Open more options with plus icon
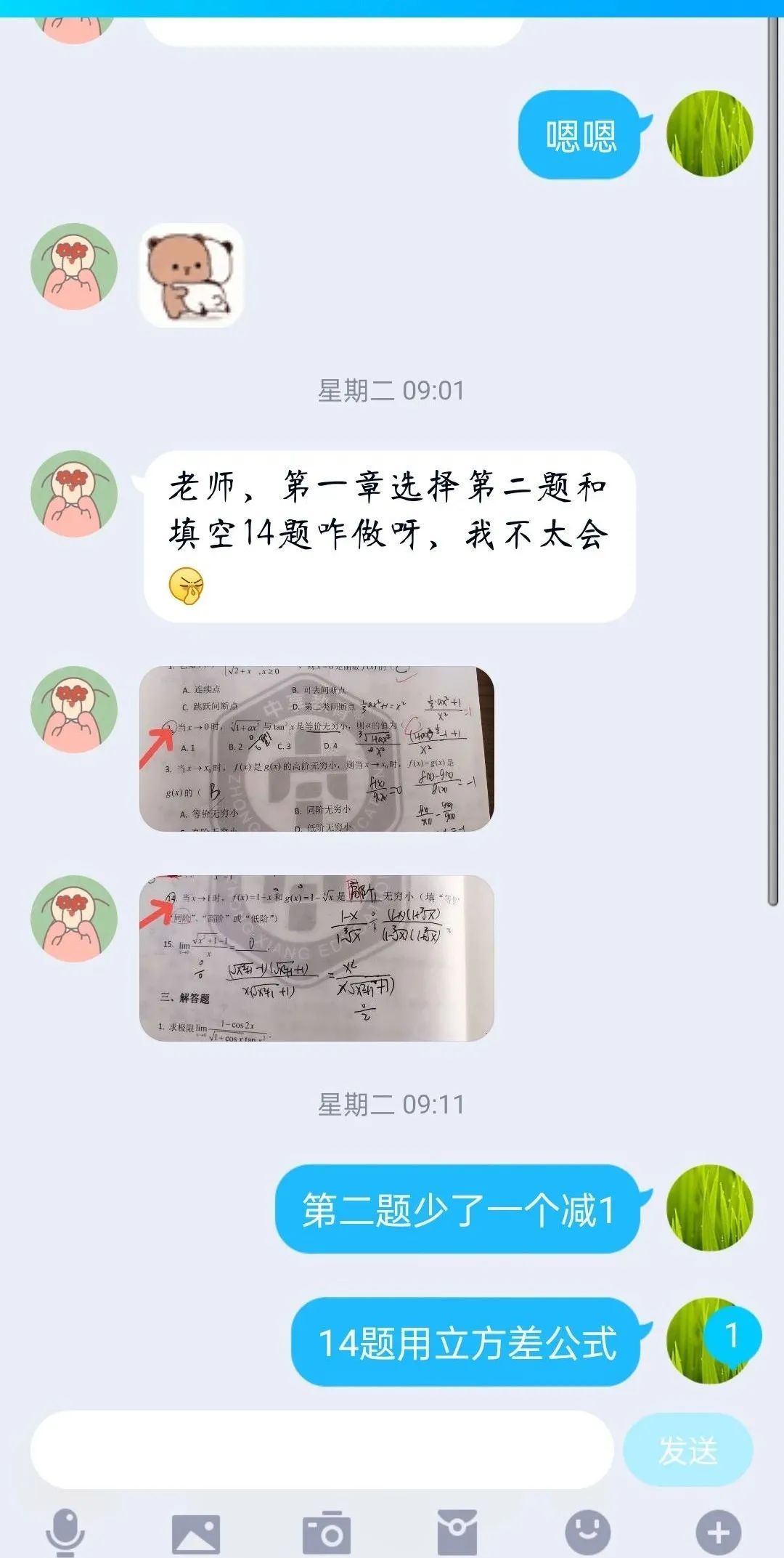The height and width of the screenshot is (1558, 784). (x=718, y=1532)
